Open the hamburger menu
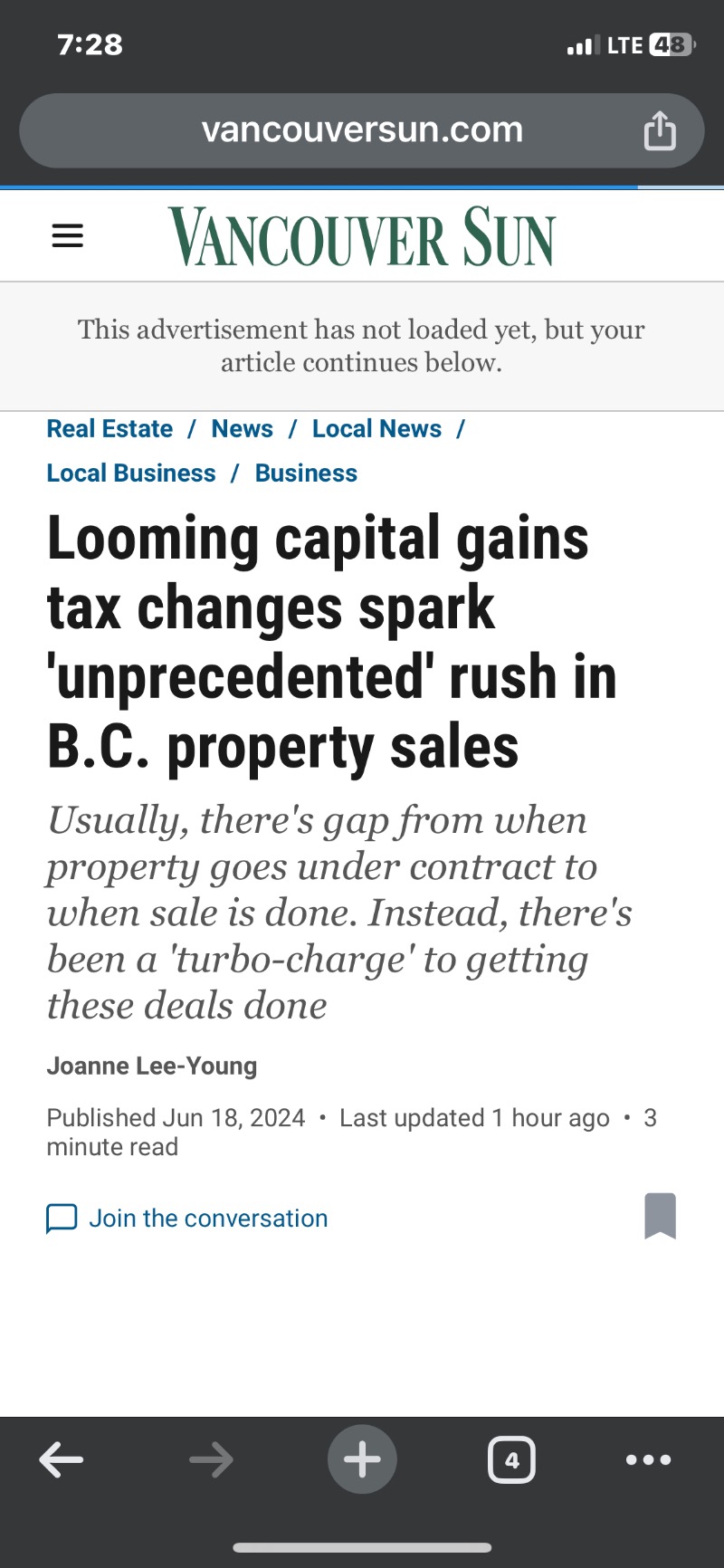 [67, 236]
